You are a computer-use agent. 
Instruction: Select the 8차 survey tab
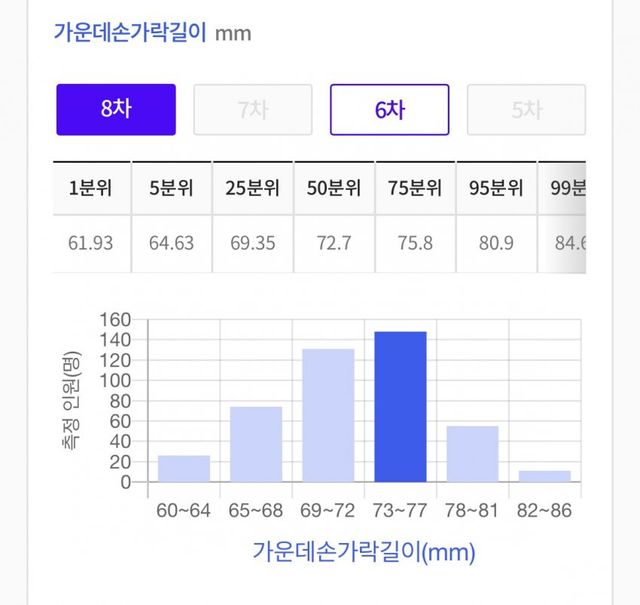116,110
